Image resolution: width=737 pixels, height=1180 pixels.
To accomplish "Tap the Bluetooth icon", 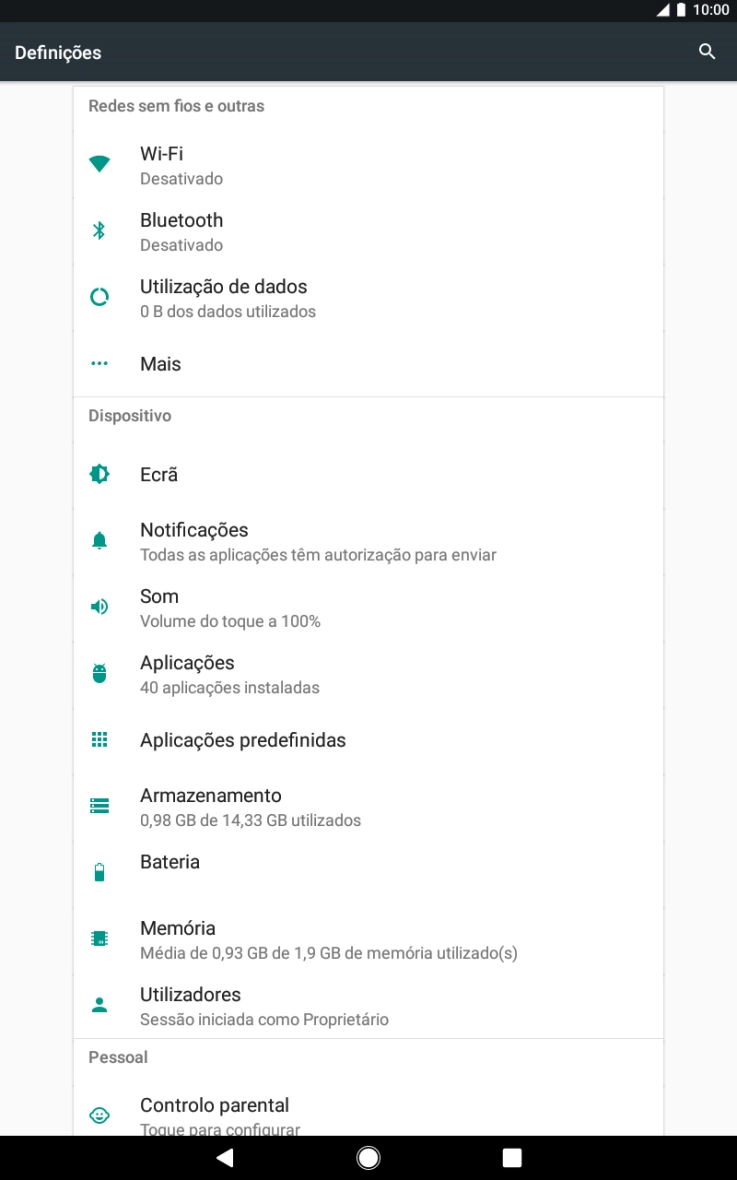I will 98,230.
